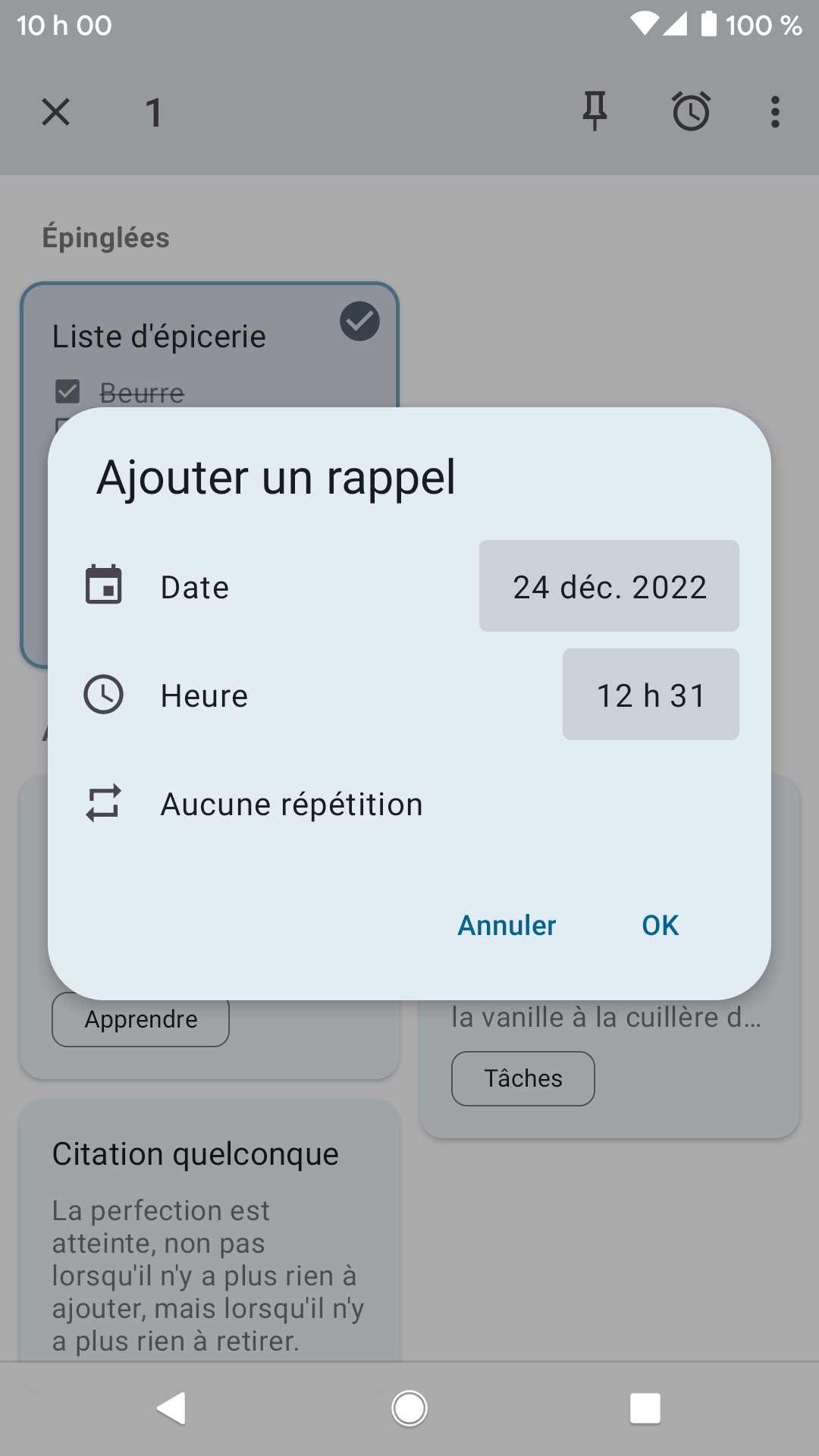Tap Annuler to cancel the reminder
This screenshot has height=1456, width=819.
507,925
